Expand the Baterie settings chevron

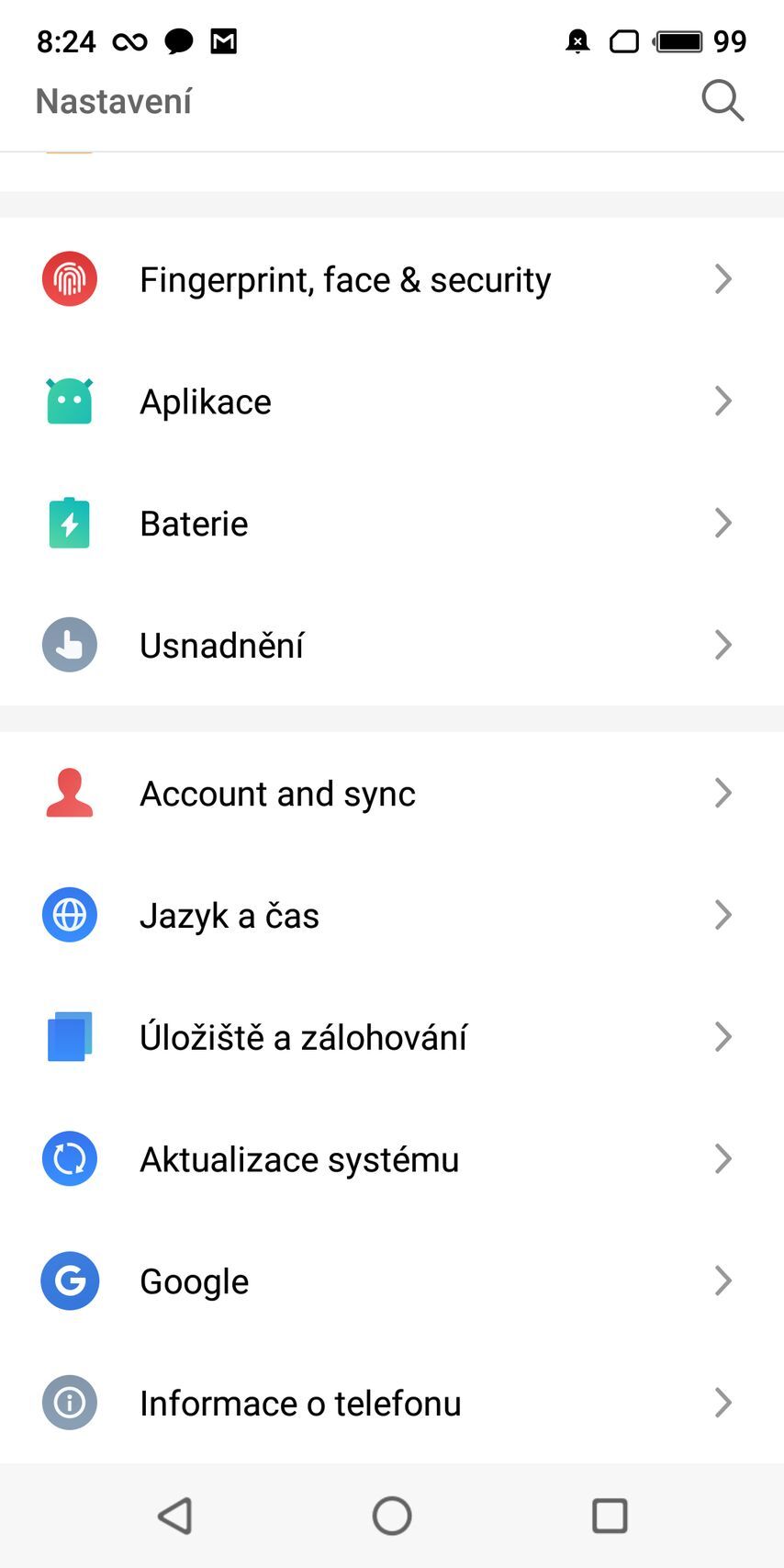click(x=722, y=523)
